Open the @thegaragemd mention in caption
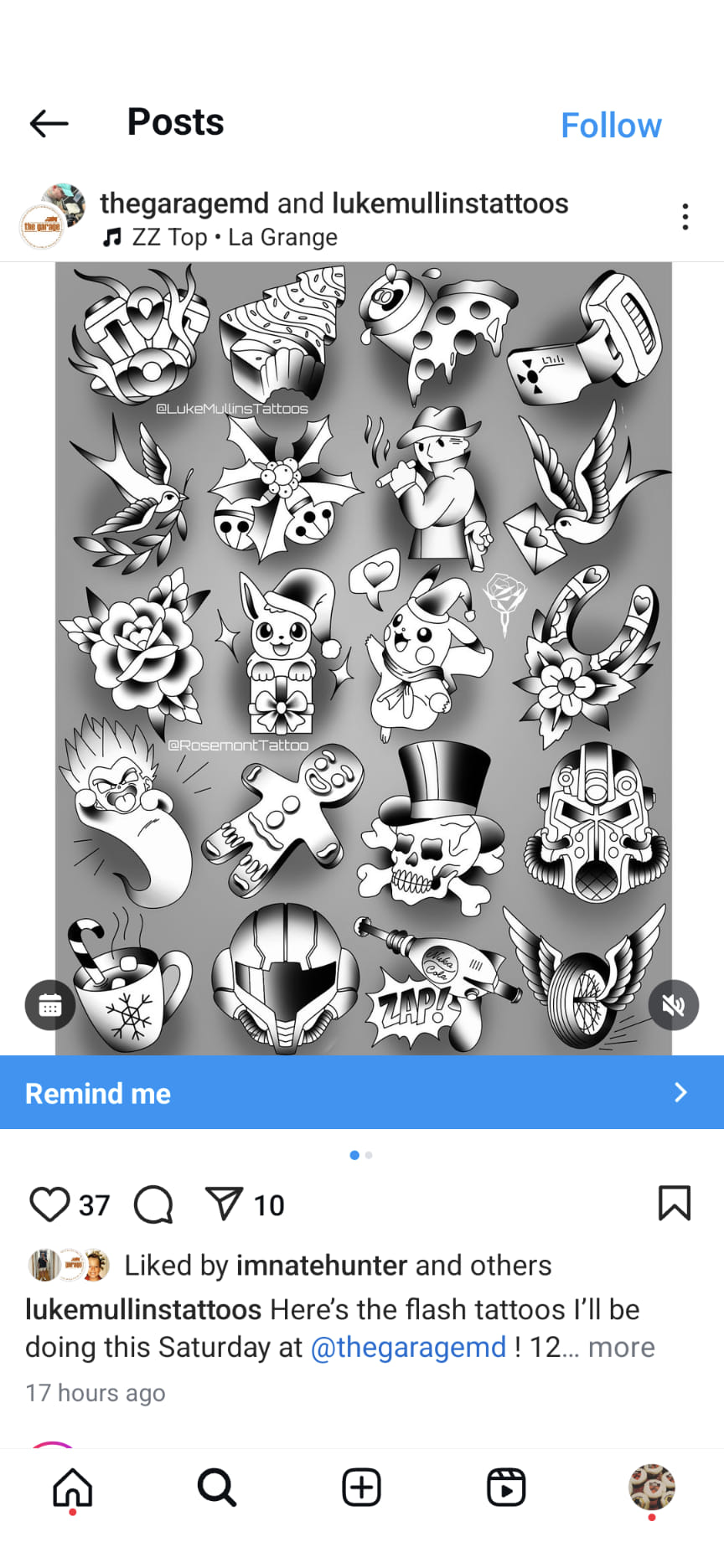 tap(408, 1347)
